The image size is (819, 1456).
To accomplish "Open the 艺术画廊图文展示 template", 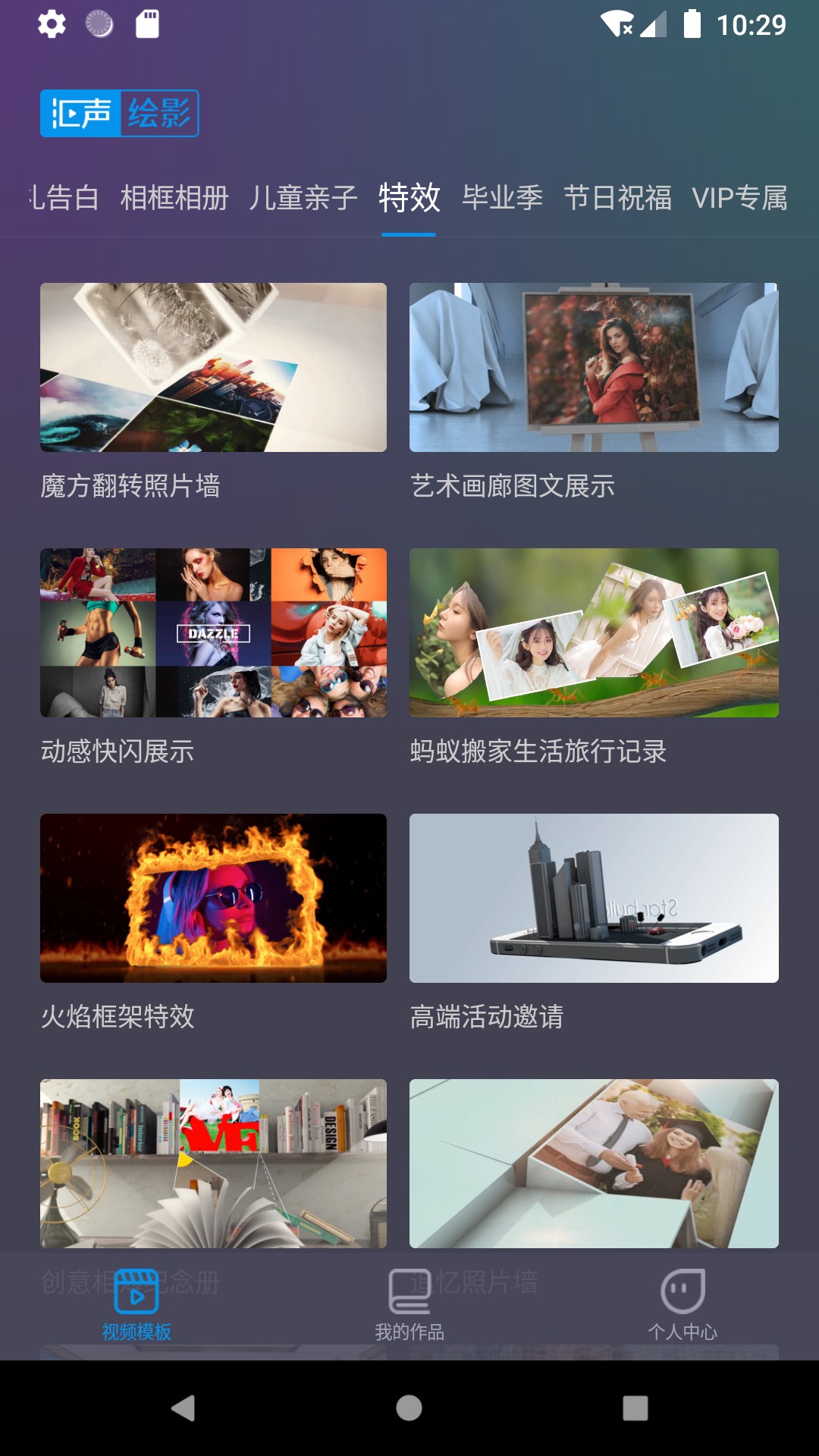I will click(x=594, y=368).
